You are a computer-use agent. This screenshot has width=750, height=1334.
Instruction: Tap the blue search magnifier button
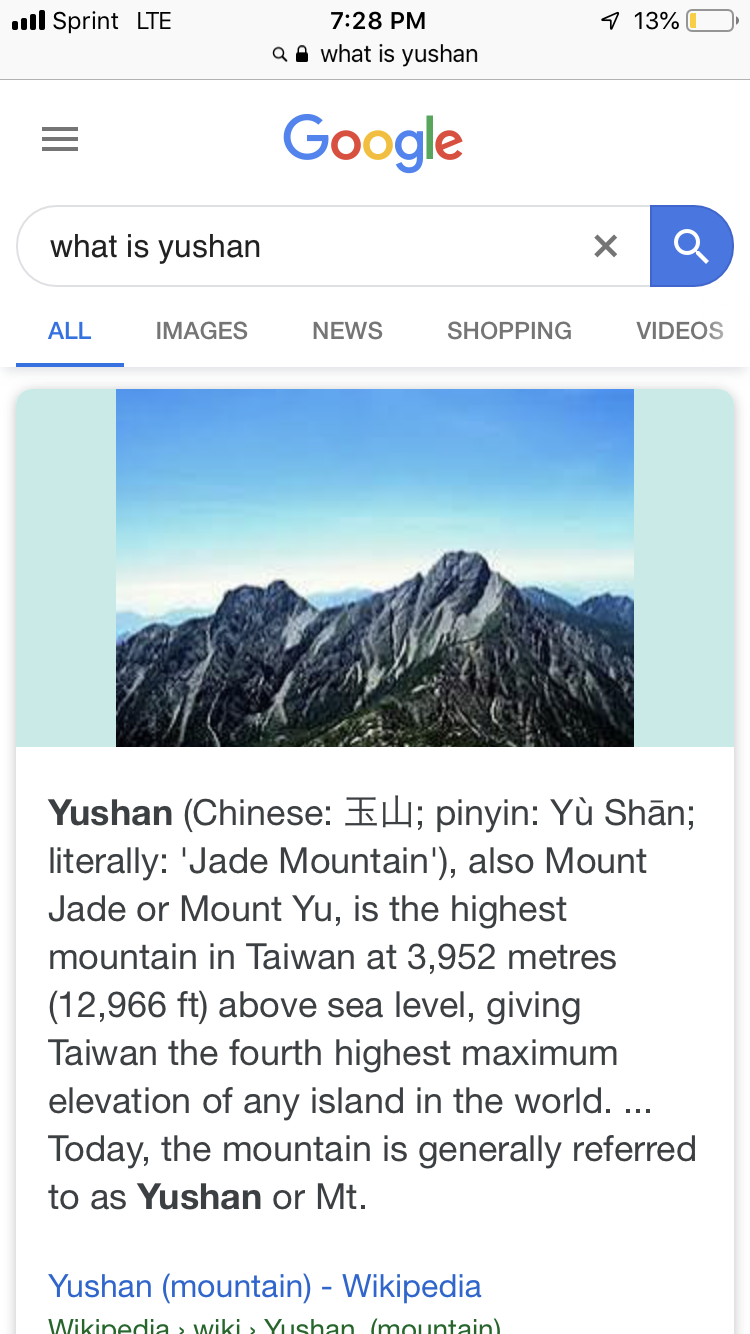click(691, 246)
